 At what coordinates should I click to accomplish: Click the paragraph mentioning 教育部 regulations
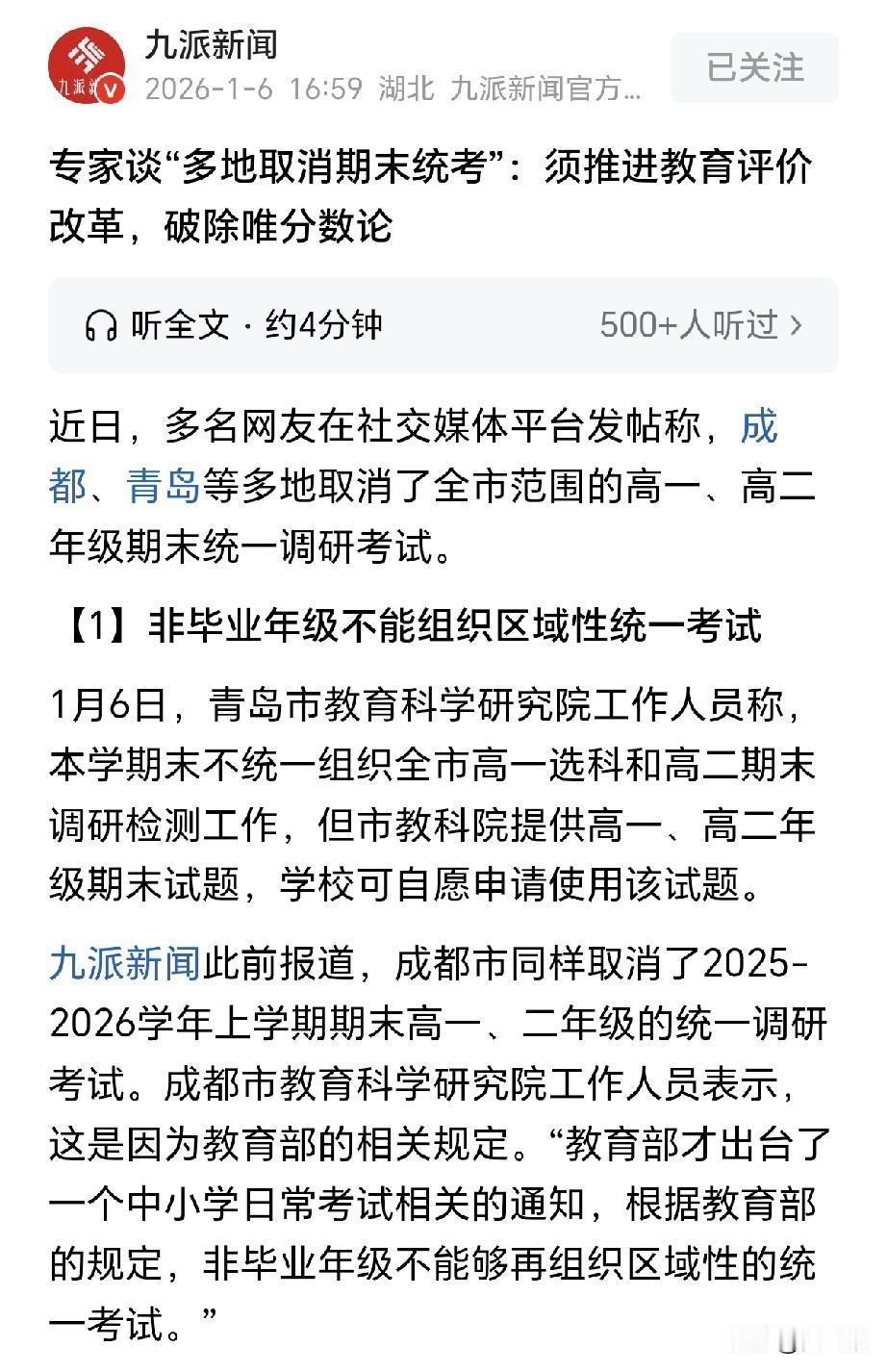(x=433, y=1135)
